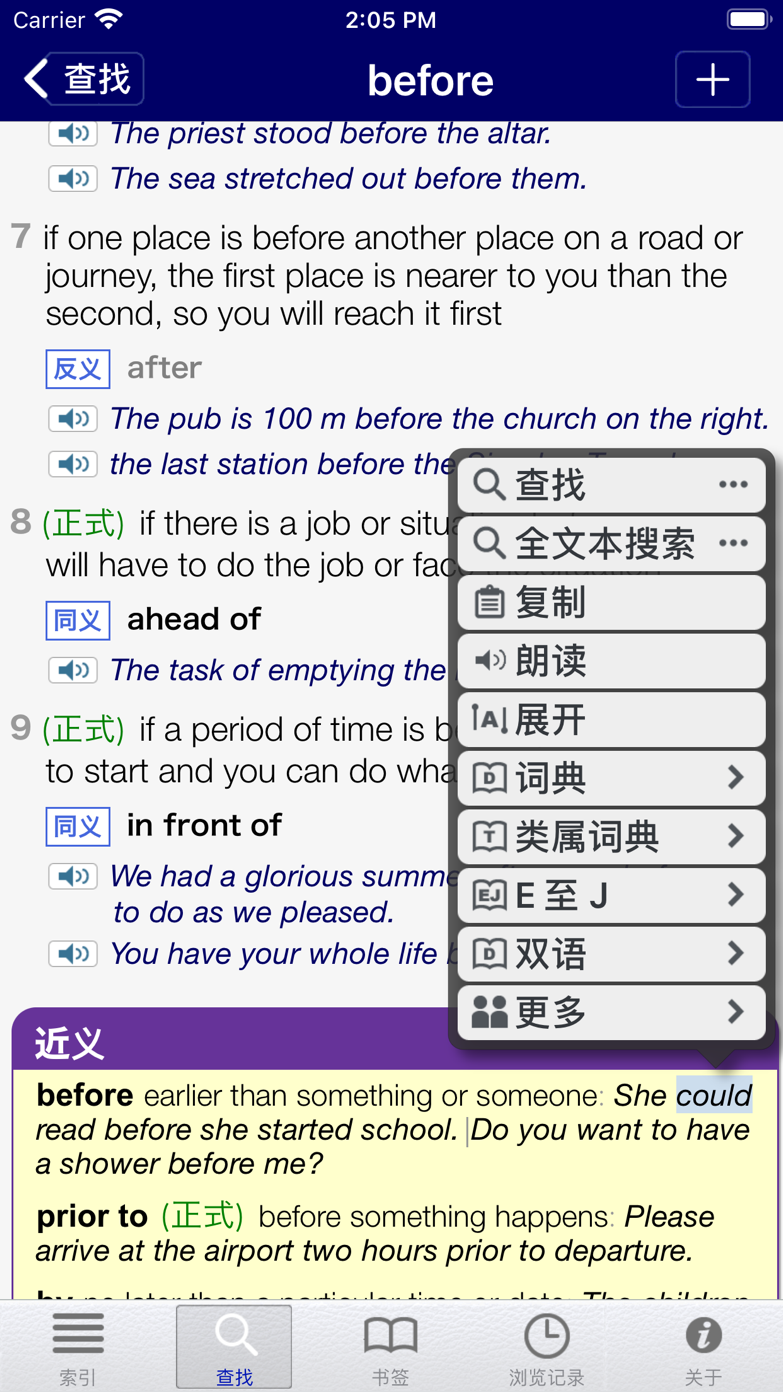Open the 关于 tab
Screen dimensions: 783x1392
point(703,1347)
